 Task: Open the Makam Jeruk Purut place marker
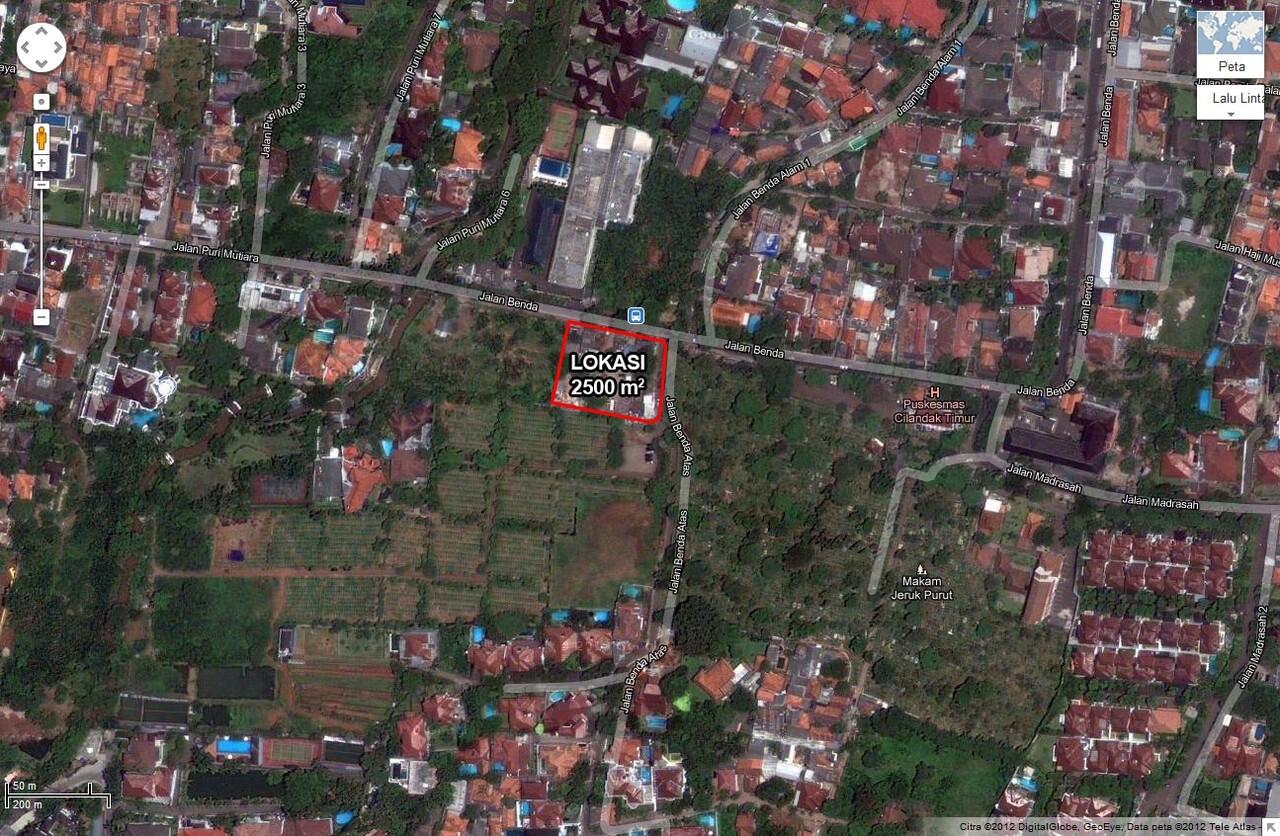(921, 567)
